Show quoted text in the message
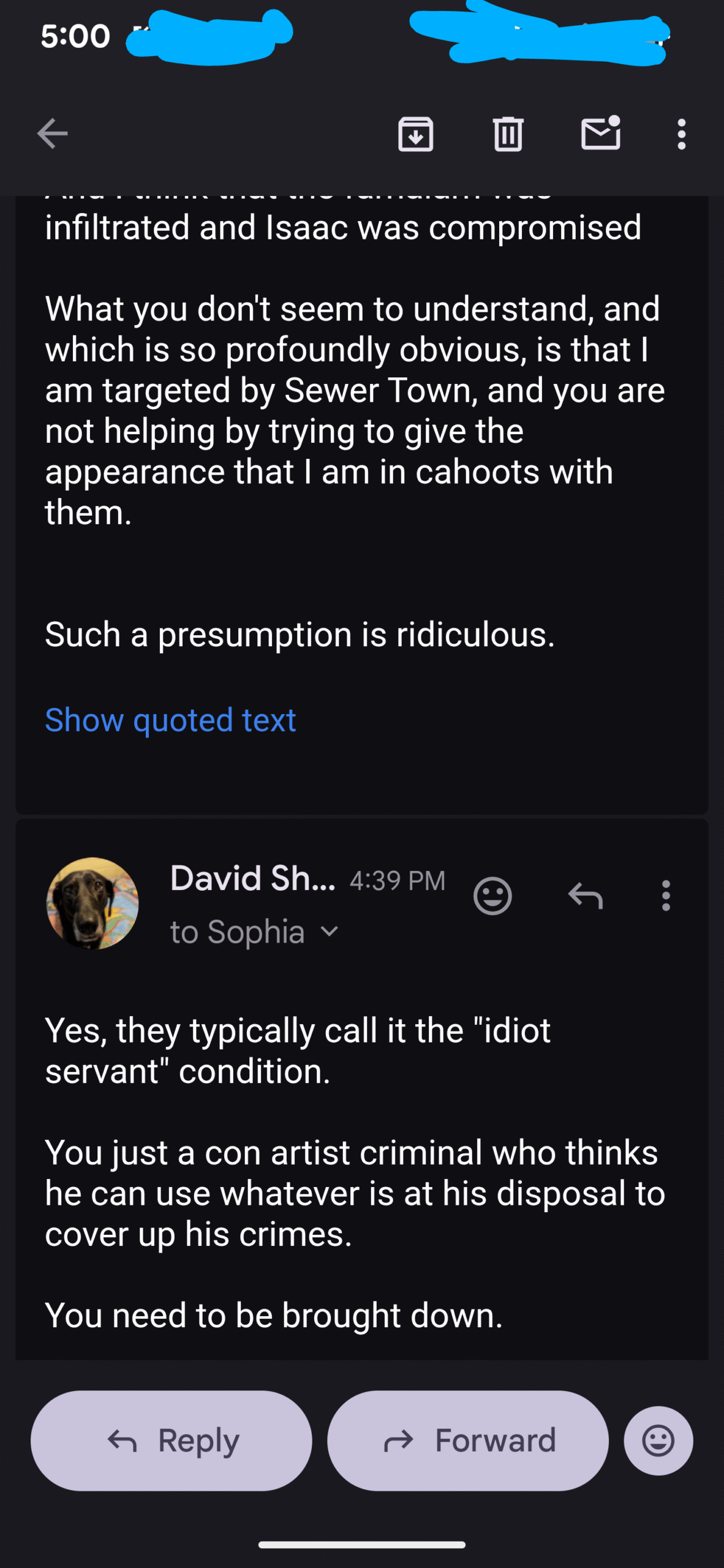The height and width of the screenshot is (1568, 724). [170, 720]
